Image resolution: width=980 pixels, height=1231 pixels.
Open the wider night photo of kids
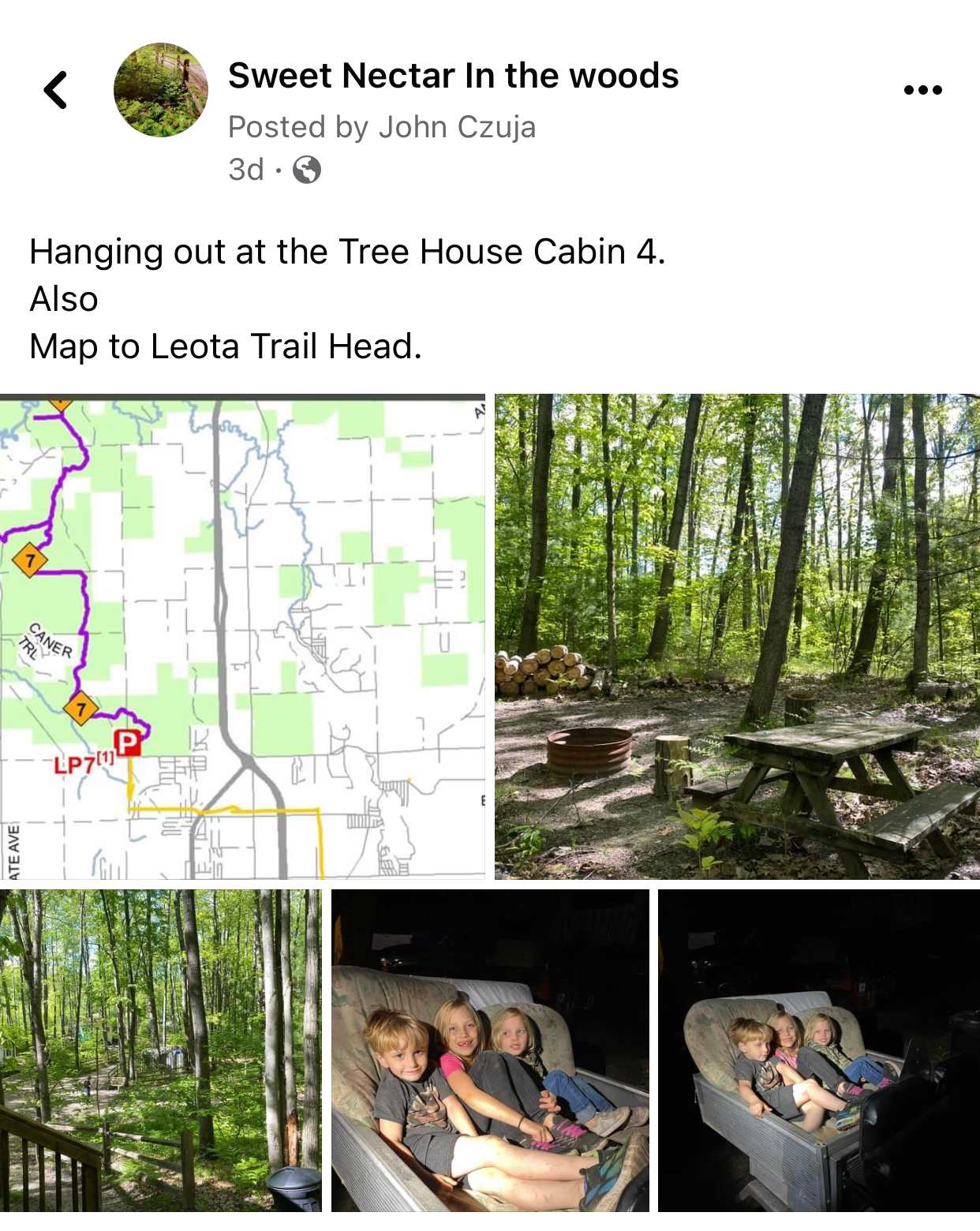tap(818, 1050)
